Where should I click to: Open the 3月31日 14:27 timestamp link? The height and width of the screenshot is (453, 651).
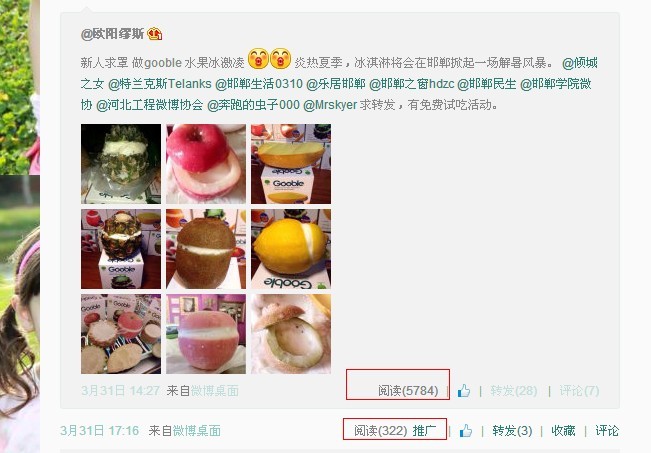coord(120,391)
